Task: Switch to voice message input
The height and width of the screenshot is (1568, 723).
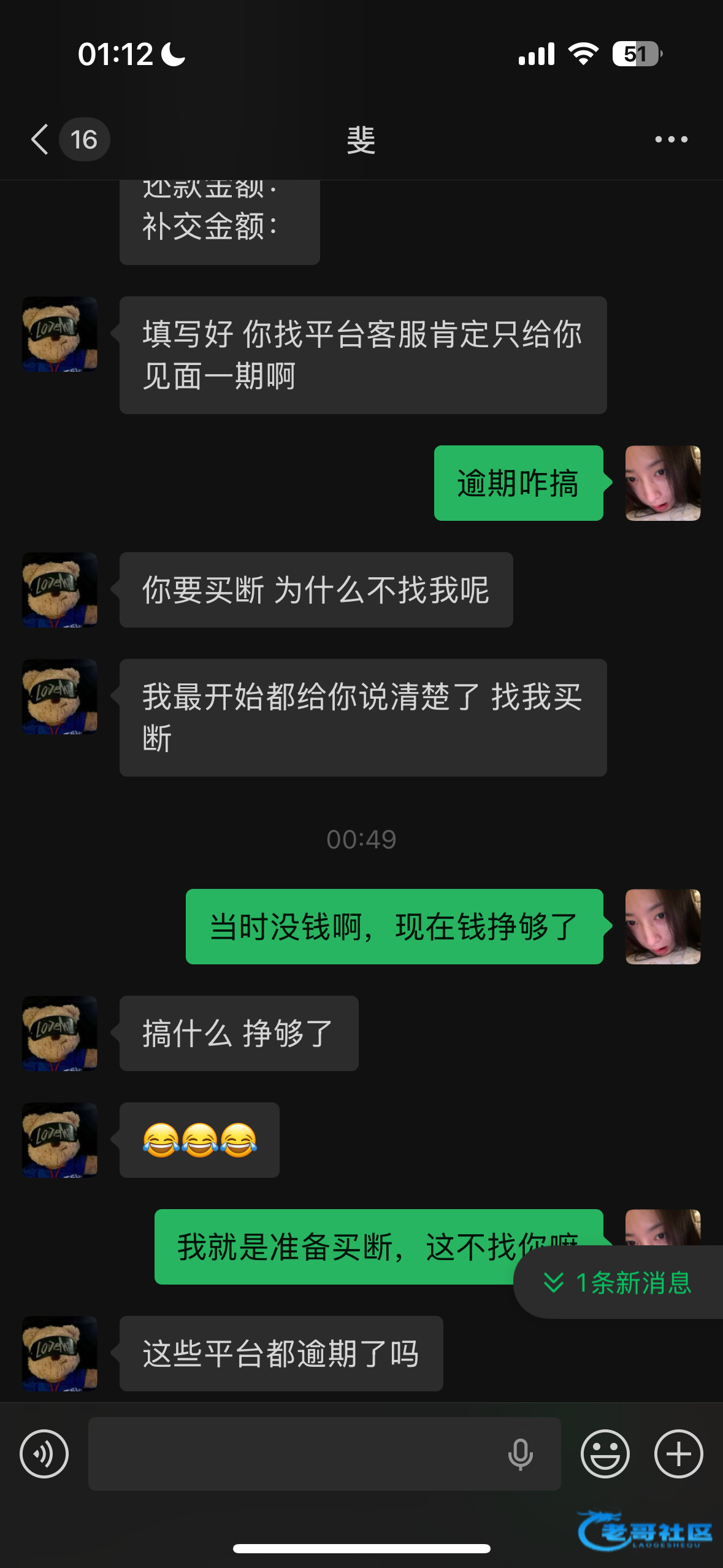Action: tap(44, 1454)
